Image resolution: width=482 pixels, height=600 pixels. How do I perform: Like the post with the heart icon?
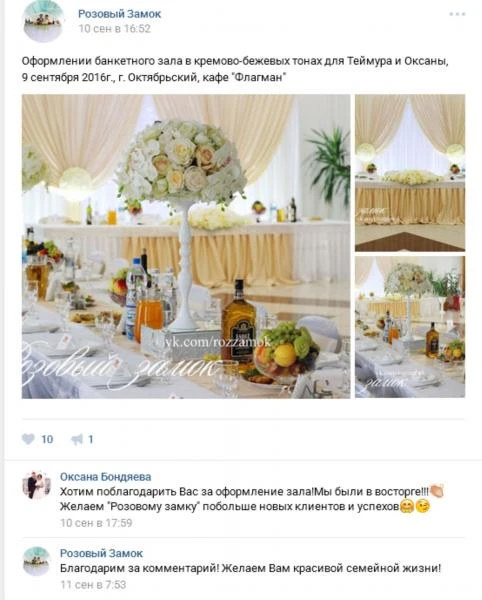pos(28,439)
